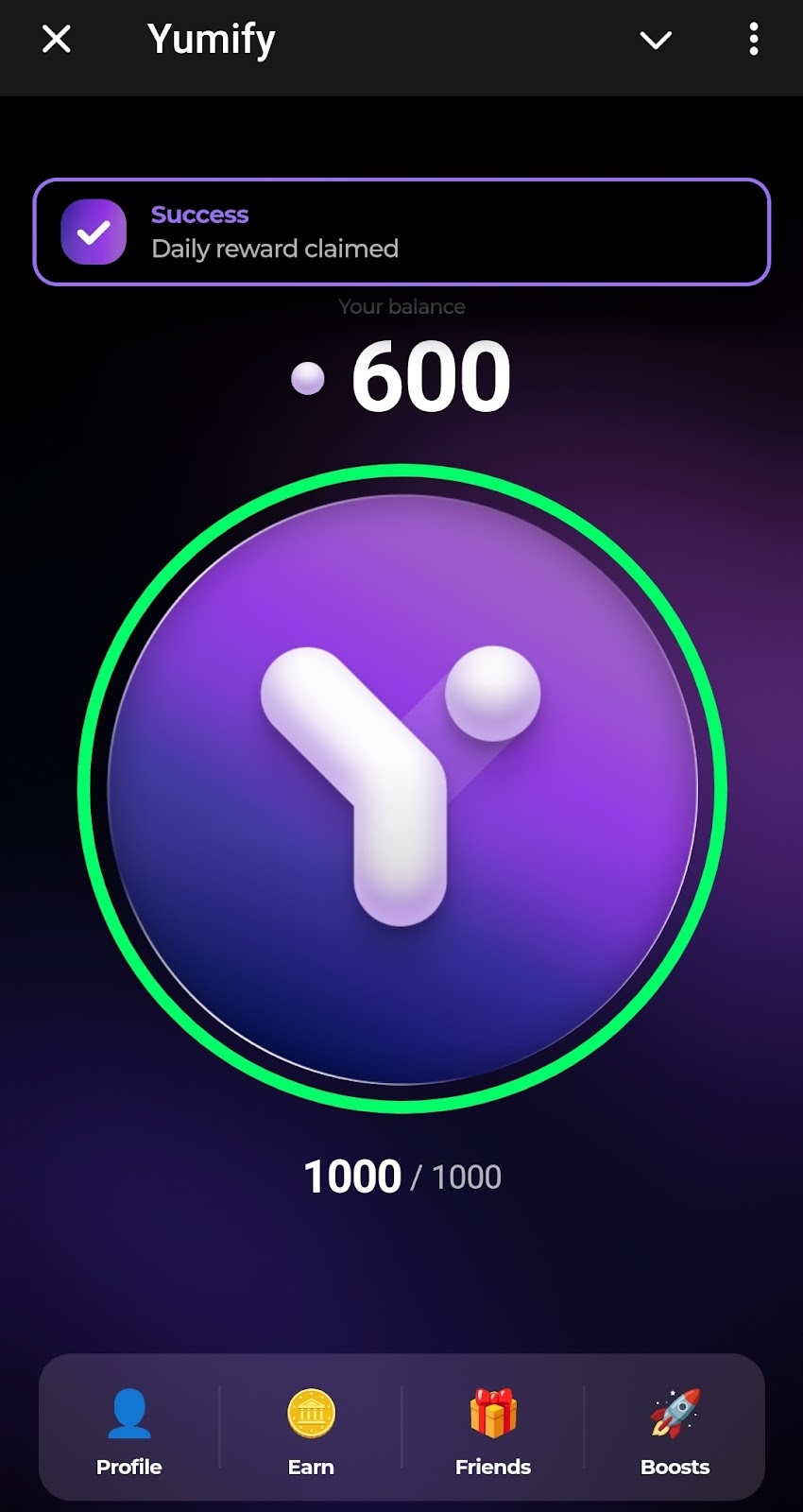Close the Yumify mini app
The width and height of the screenshot is (803, 1512).
point(57,40)
